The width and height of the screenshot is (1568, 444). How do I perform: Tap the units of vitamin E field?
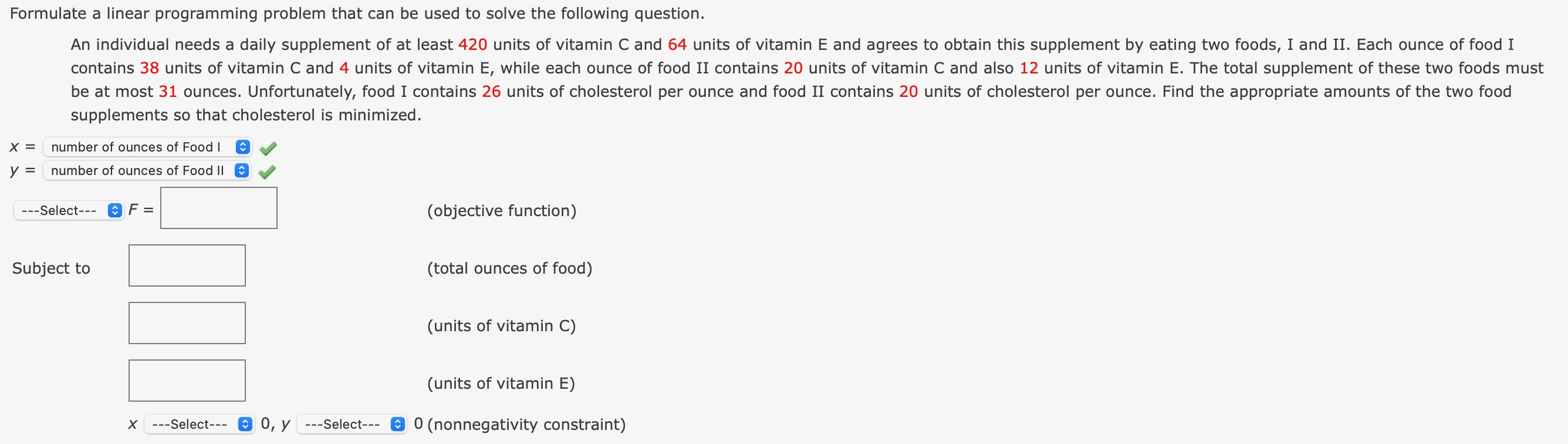point(187,381)
